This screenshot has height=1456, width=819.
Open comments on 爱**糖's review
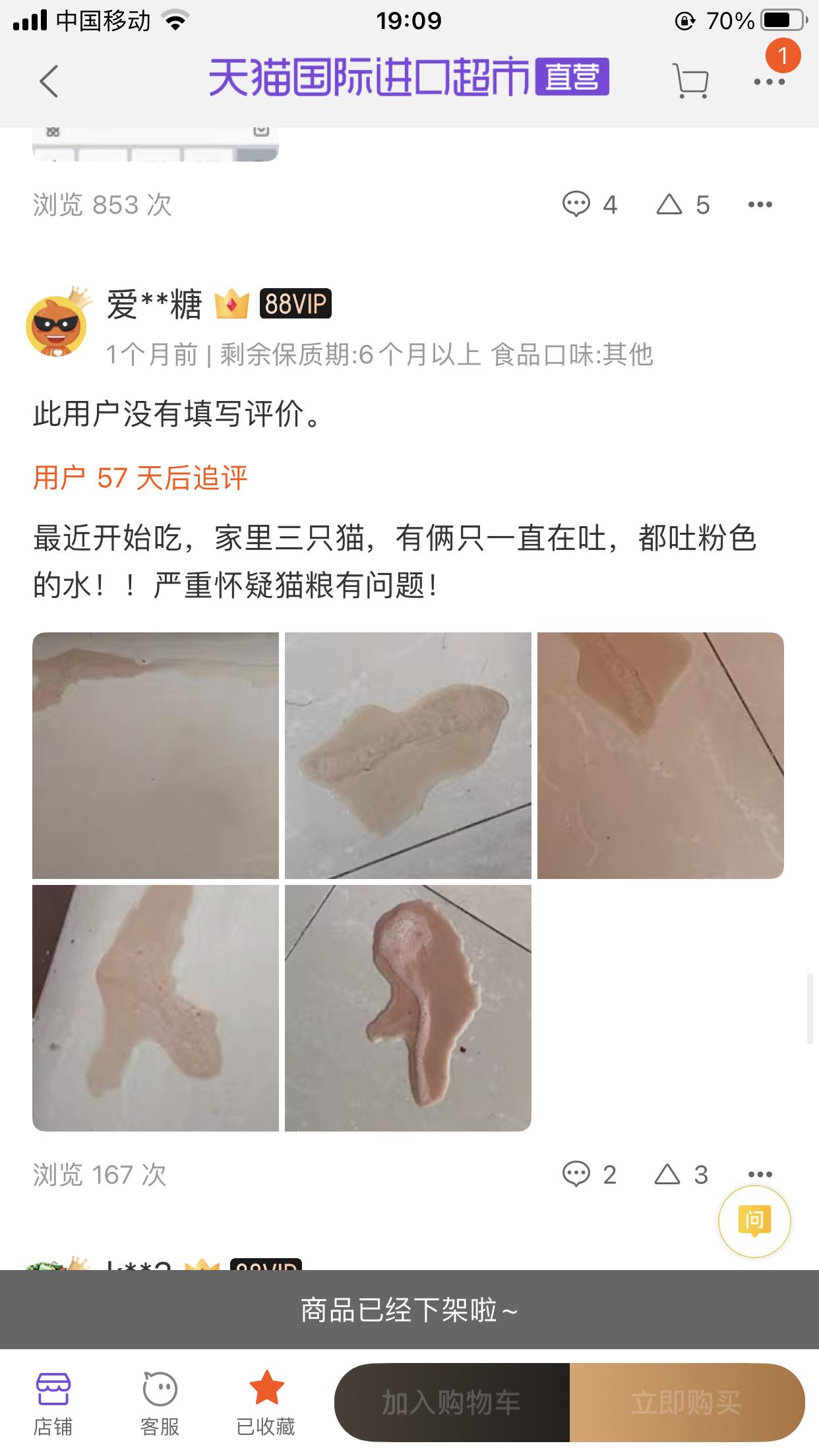[x=589, y=1174]
